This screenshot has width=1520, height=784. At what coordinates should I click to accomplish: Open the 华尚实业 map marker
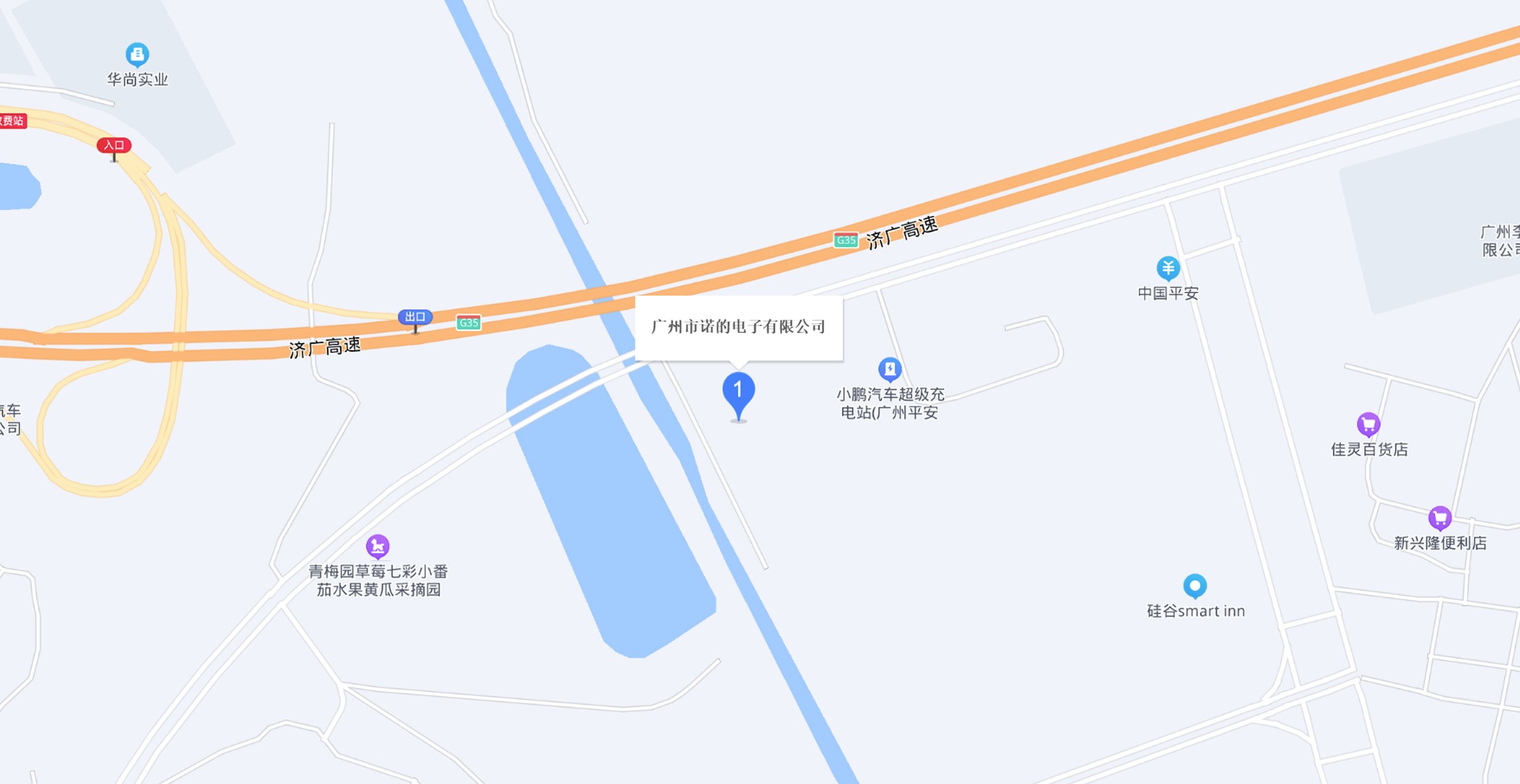(x=138, y=54)
